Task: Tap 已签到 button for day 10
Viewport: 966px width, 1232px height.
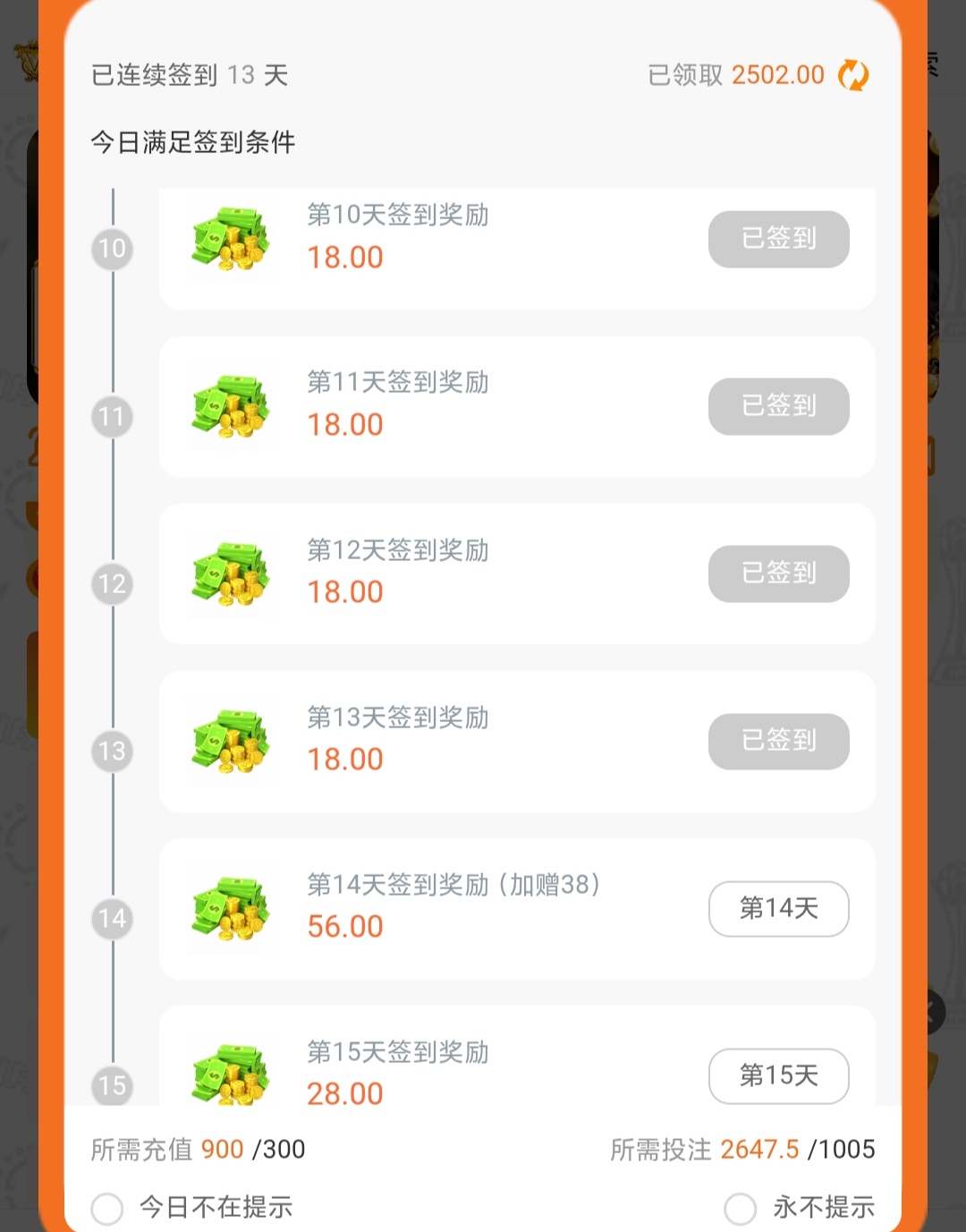Action: point(778,239)
